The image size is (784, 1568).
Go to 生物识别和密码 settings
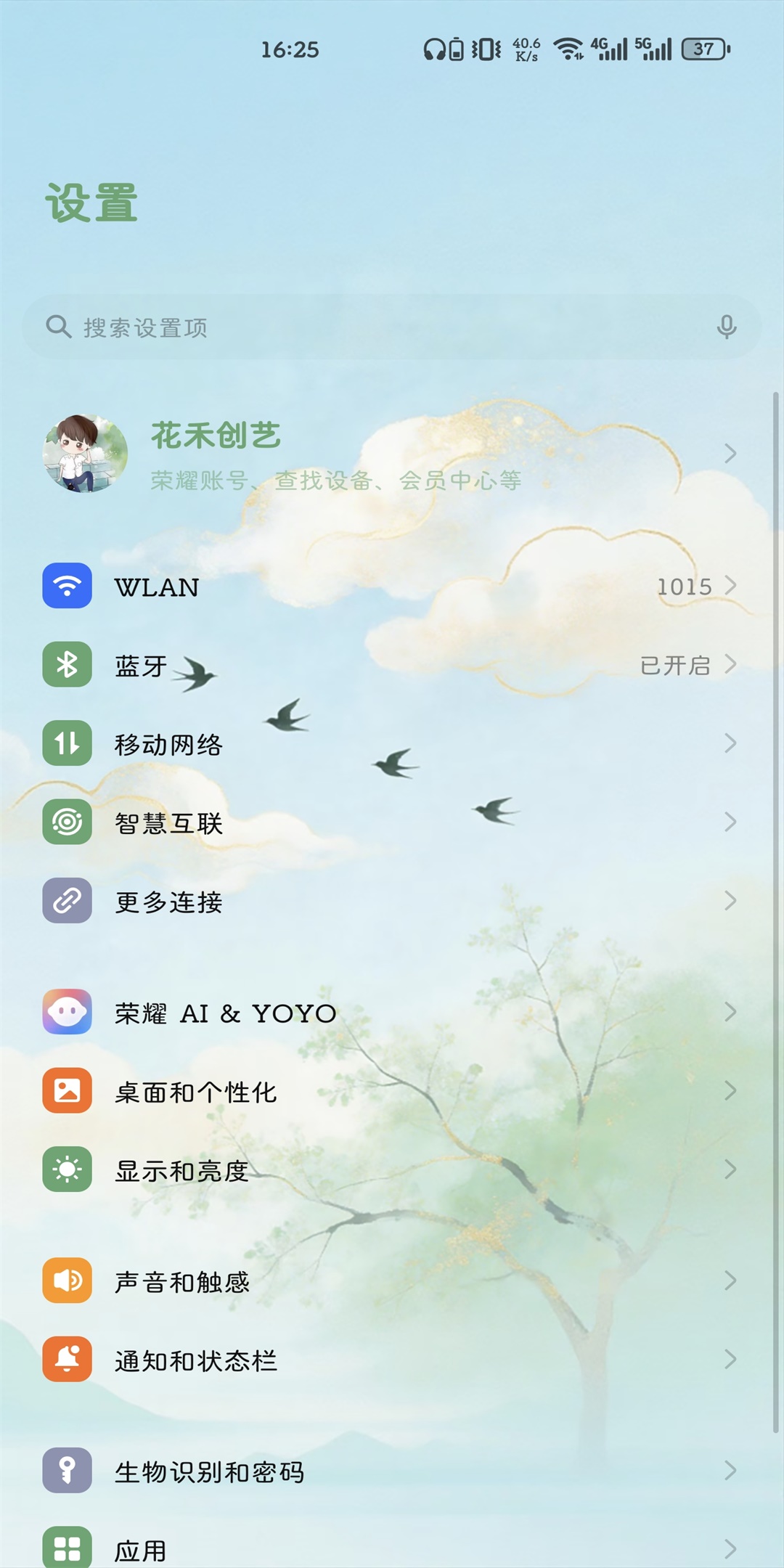[392, 1471]
